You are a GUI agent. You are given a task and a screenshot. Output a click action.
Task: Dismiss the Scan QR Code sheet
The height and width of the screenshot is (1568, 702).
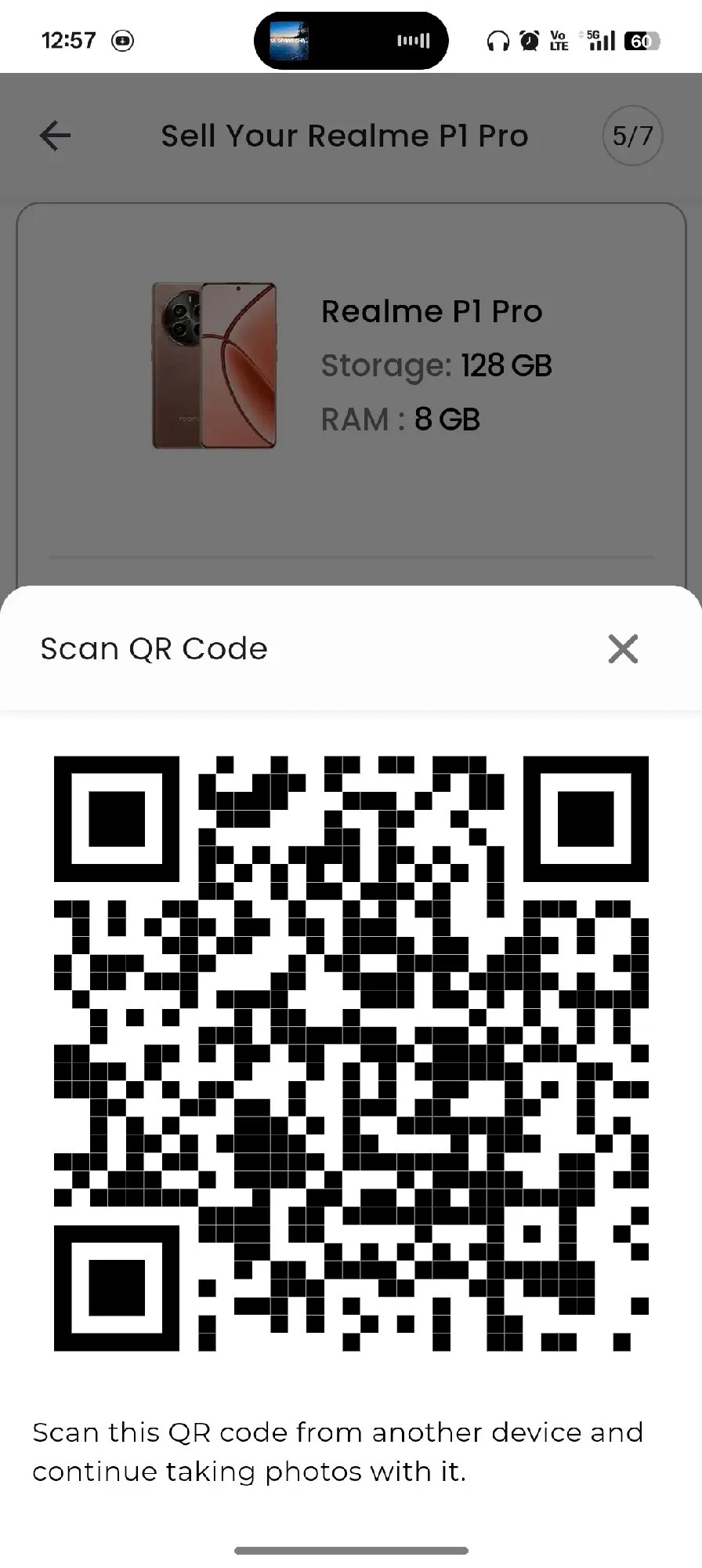coord(622,649)
